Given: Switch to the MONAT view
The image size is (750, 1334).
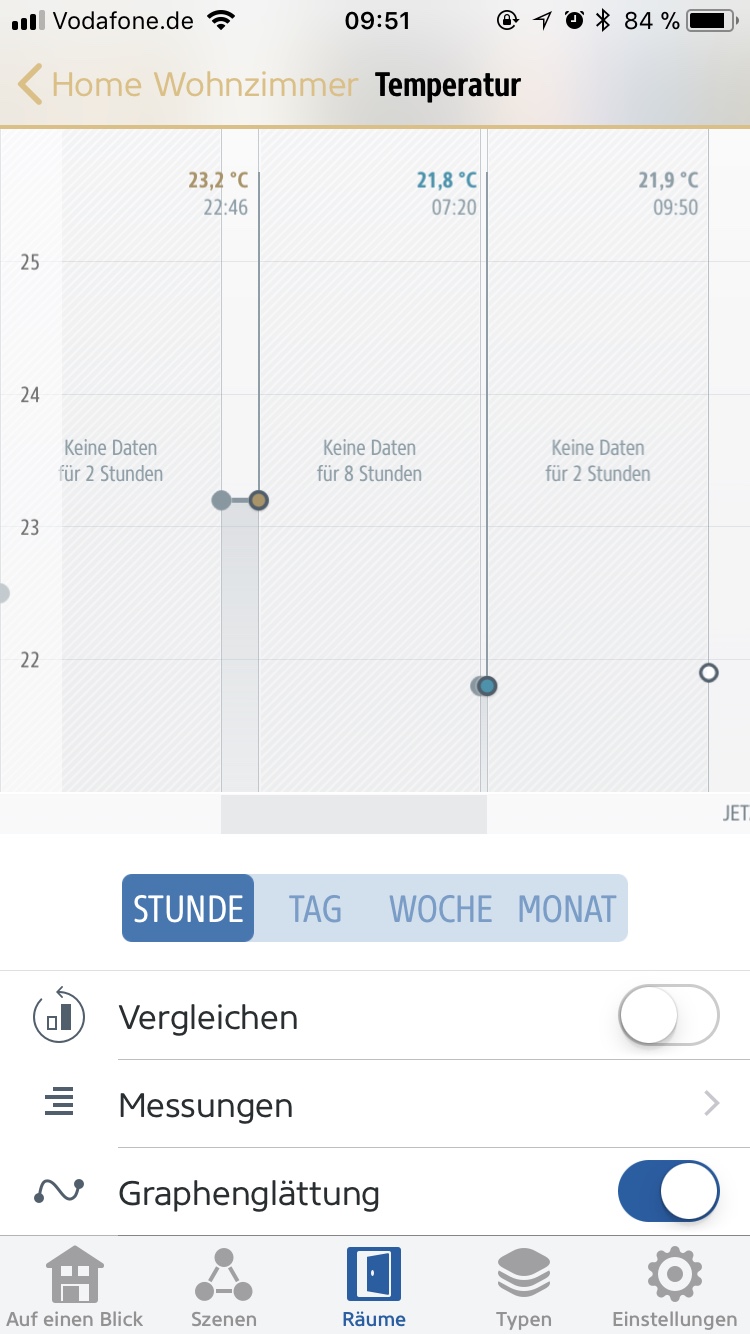Looking at the screenshot, I should click(x=566, y=908).
